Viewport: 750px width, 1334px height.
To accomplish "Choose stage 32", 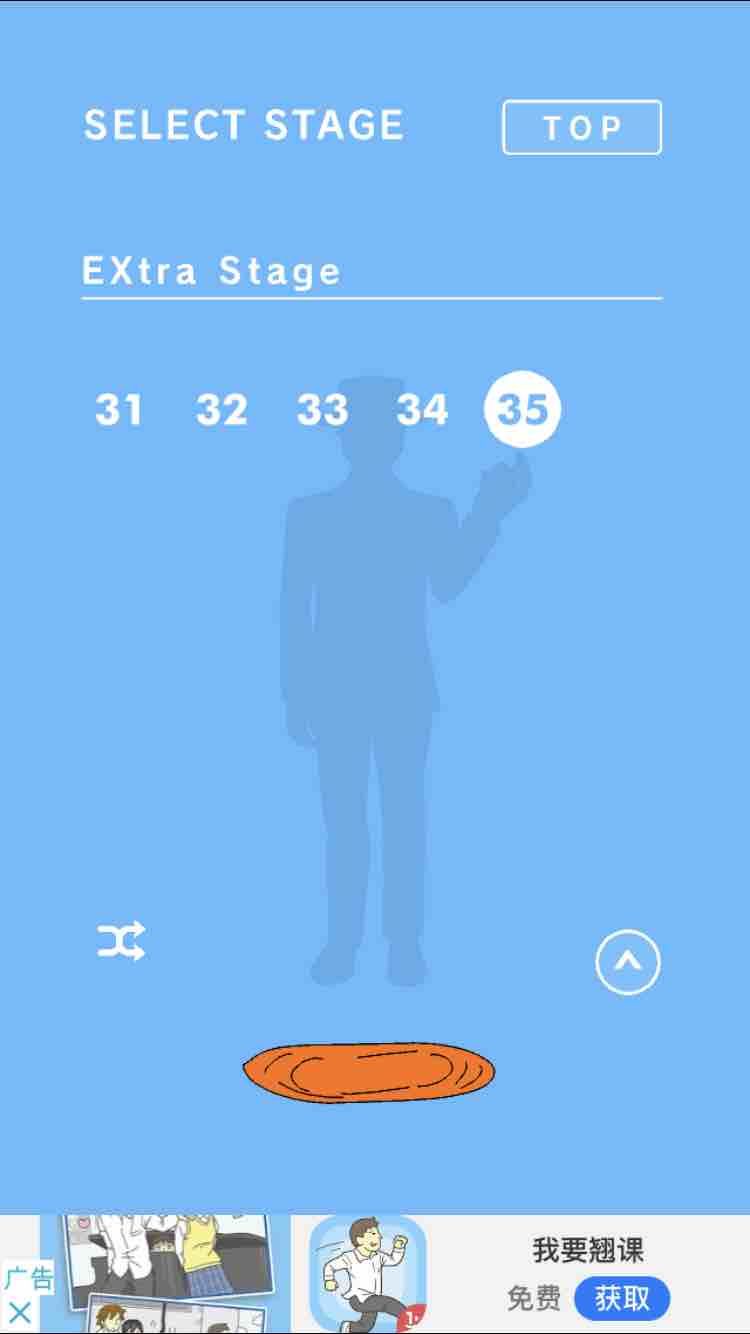I will tap(221, 408).
